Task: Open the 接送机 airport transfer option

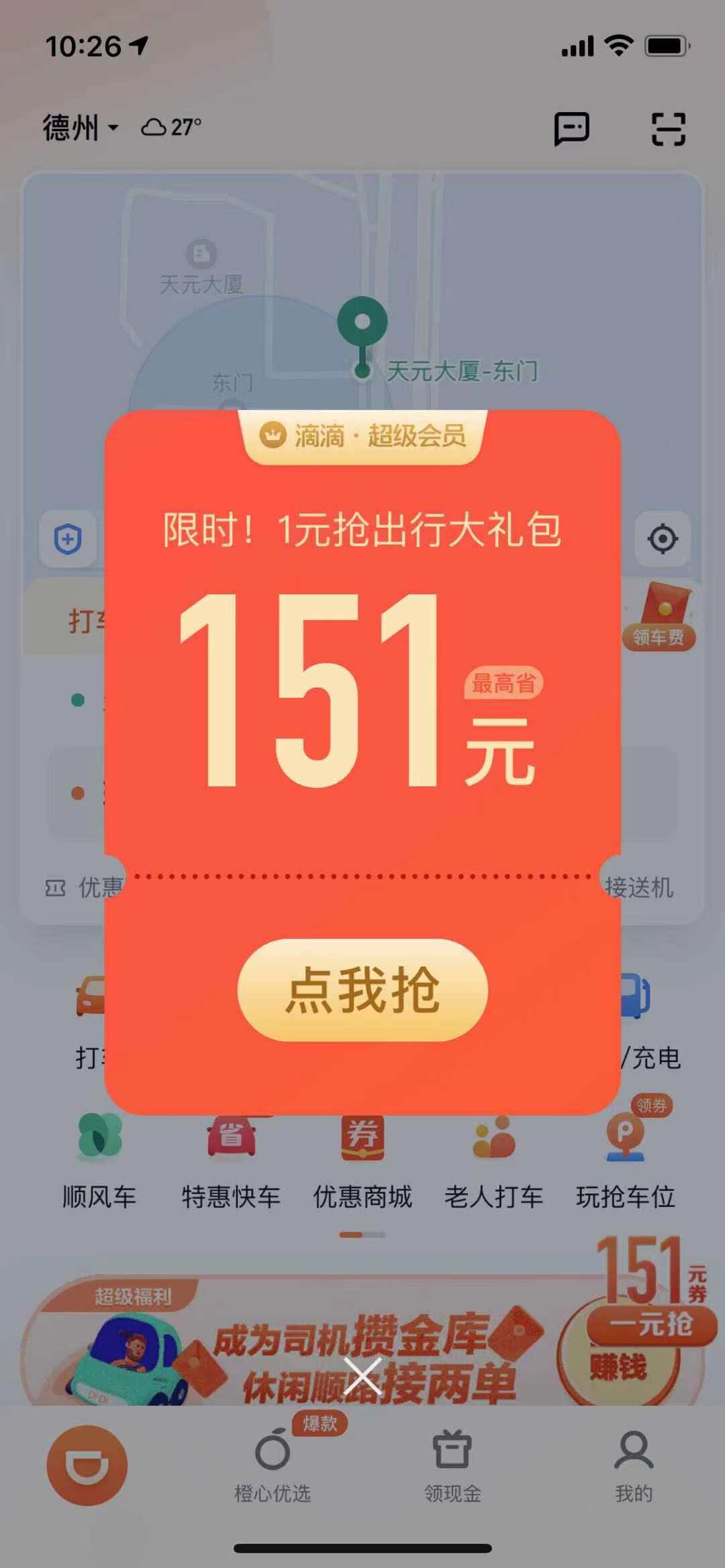Action: tap(639, 887)
